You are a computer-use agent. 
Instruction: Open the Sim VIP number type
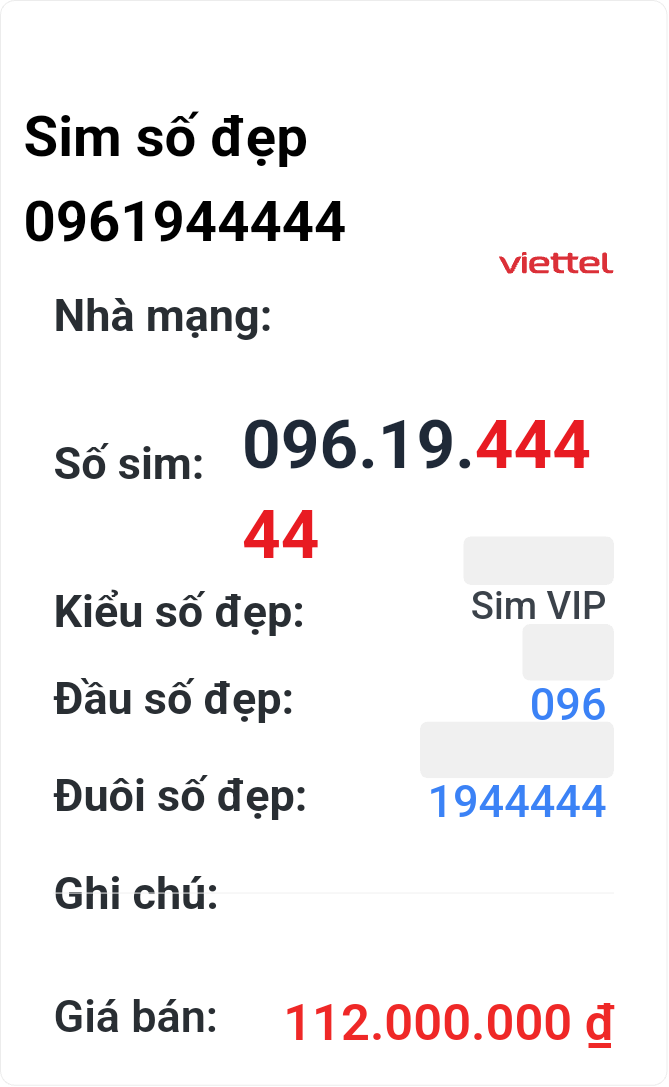click(539, 606)
